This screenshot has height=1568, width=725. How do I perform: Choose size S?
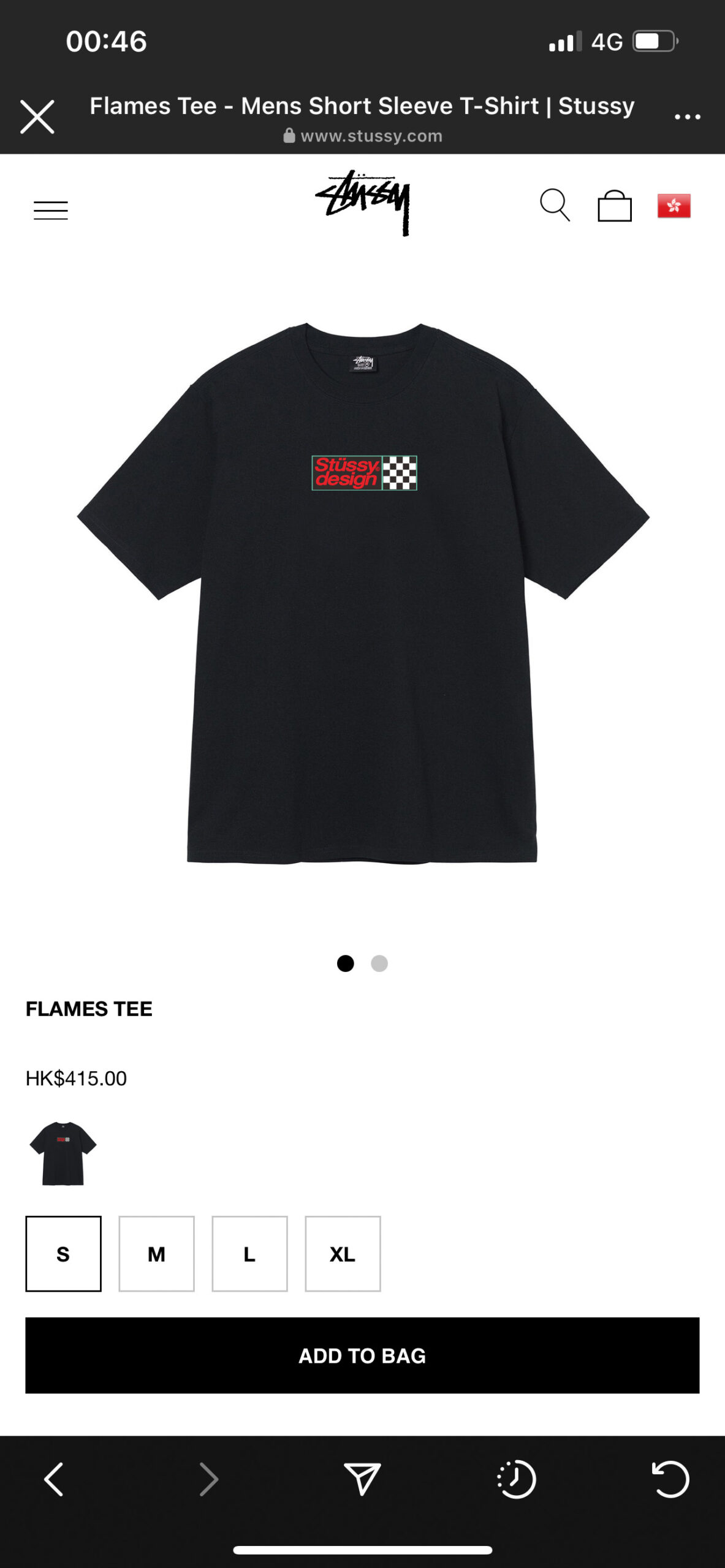point(63,1254)
